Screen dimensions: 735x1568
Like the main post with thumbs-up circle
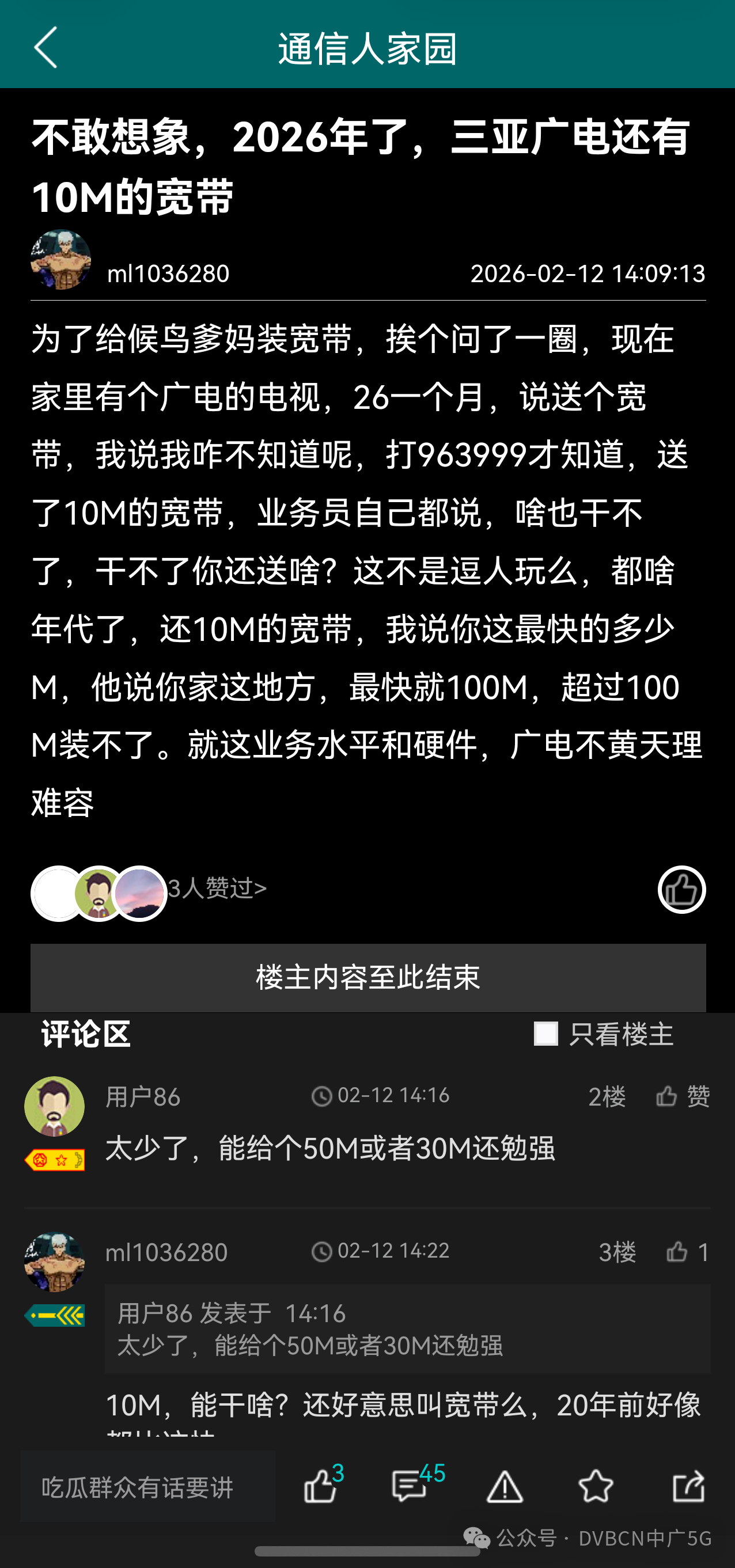(x=681, y=889)
